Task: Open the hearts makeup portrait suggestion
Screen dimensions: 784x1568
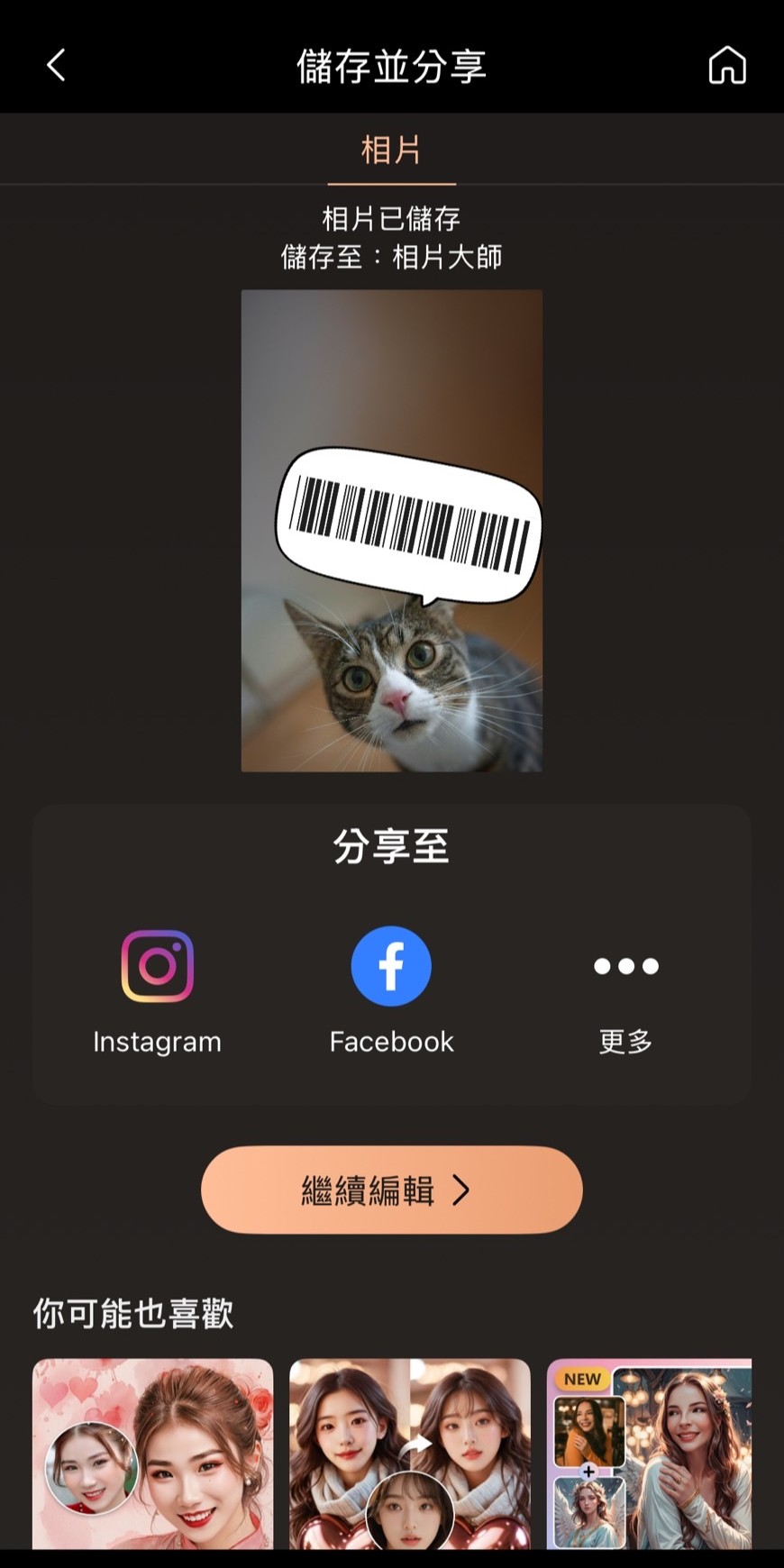Action: pos(153,1453)
